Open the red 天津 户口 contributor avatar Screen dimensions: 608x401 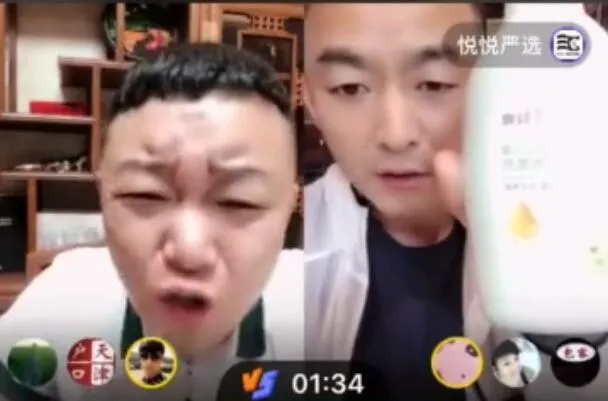point(91,362)
